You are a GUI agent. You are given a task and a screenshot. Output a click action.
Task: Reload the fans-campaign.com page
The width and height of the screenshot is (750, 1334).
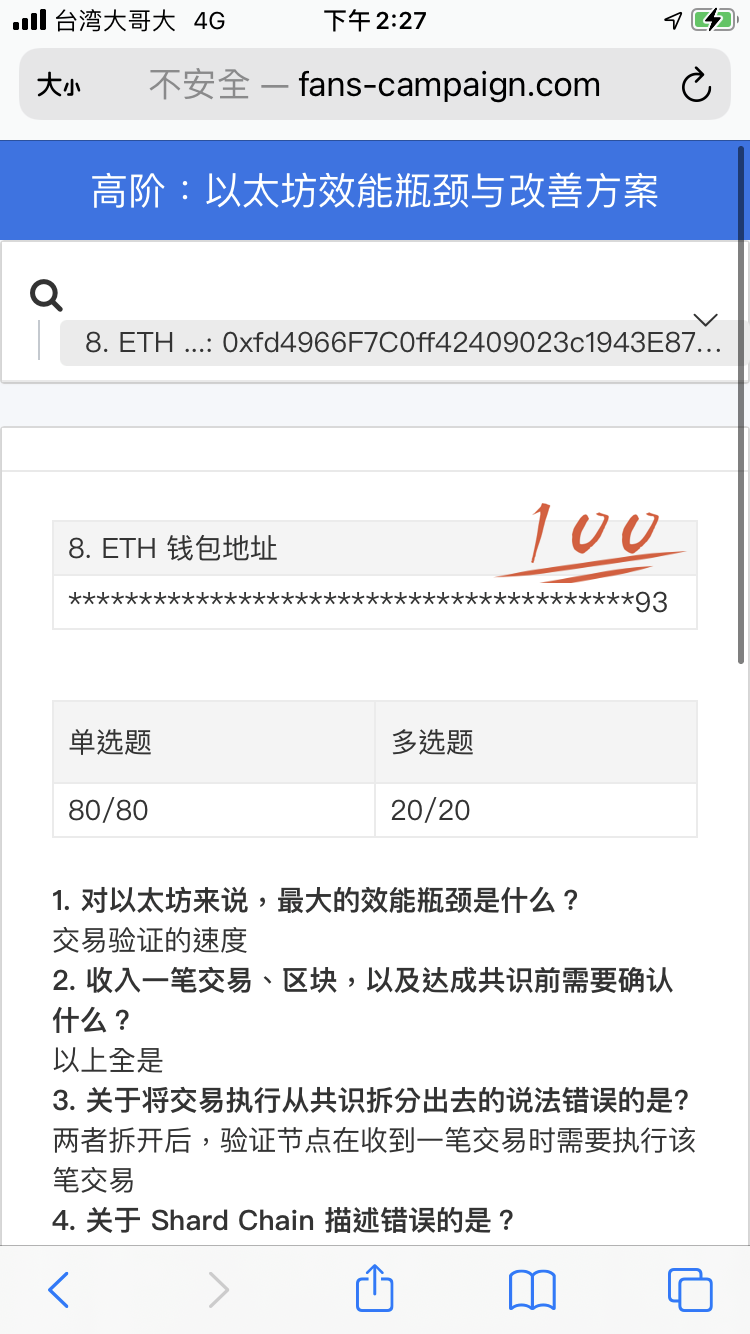pyautogui.click(x=695, y=86)
